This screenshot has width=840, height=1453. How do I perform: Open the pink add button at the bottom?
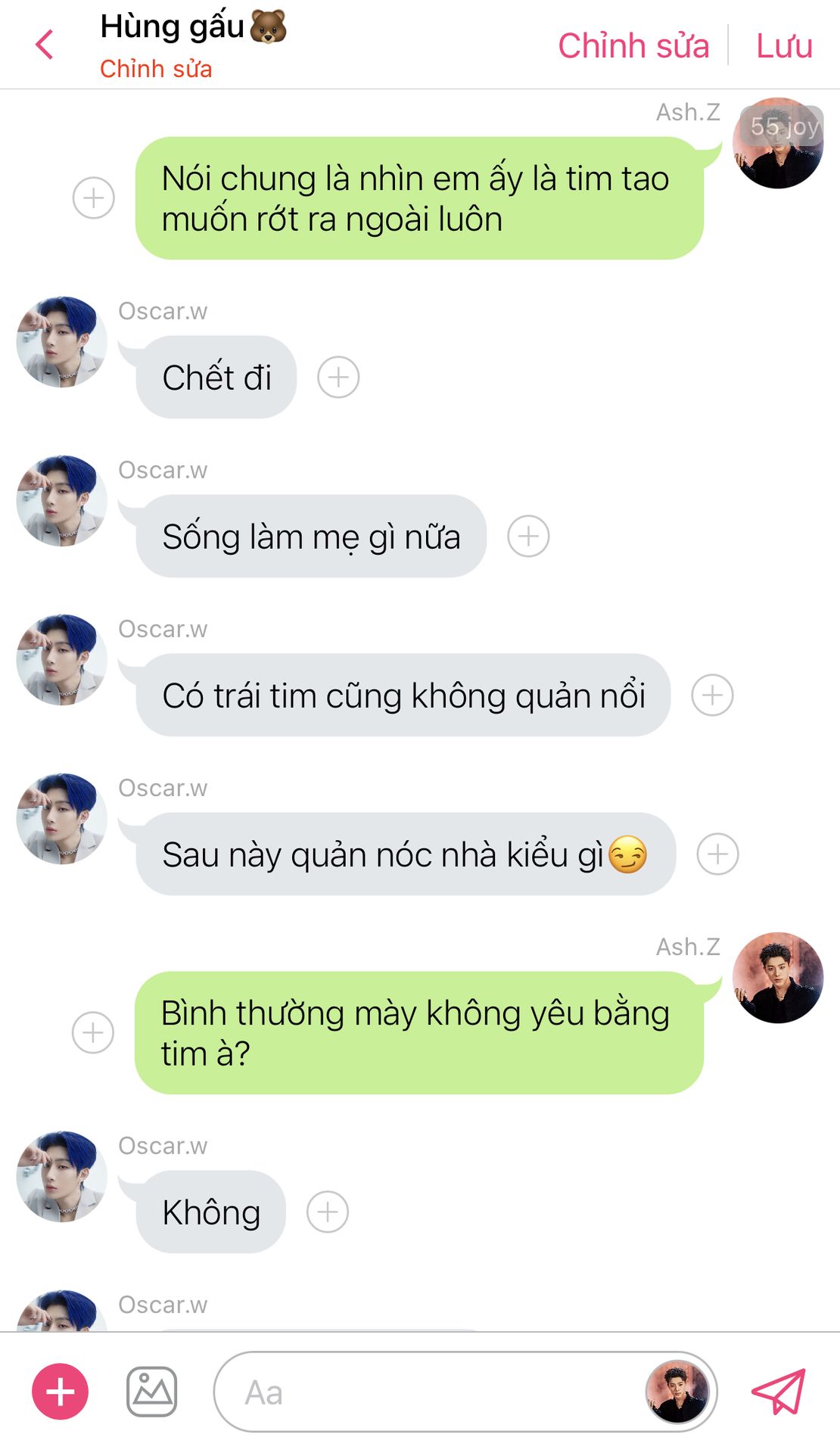coord(60,1392)
